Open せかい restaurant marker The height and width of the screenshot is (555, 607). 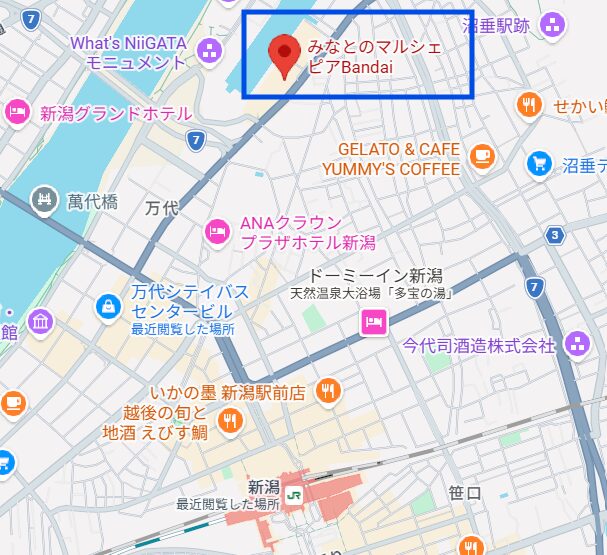click(x=529, y=105)
